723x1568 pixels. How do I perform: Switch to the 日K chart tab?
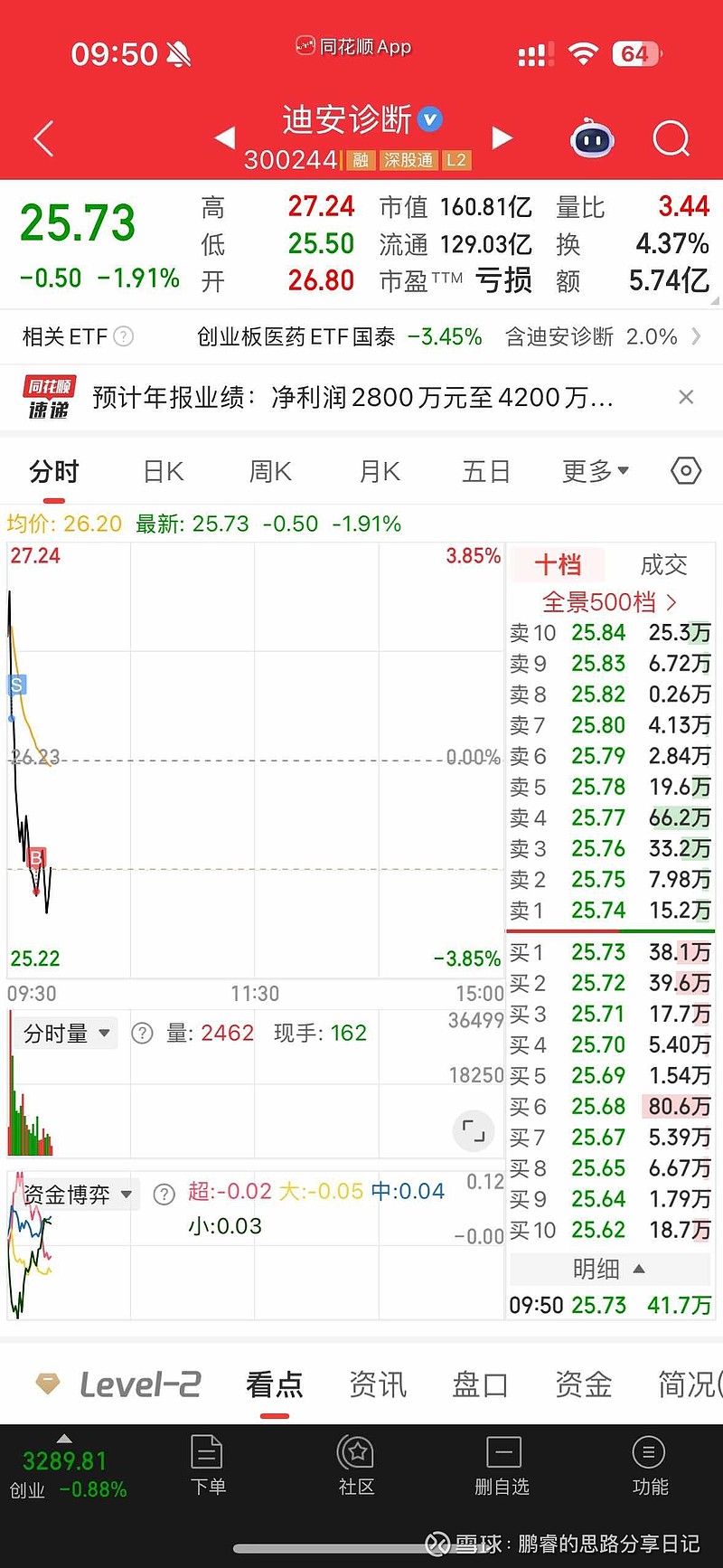click(x=162, y=470)
